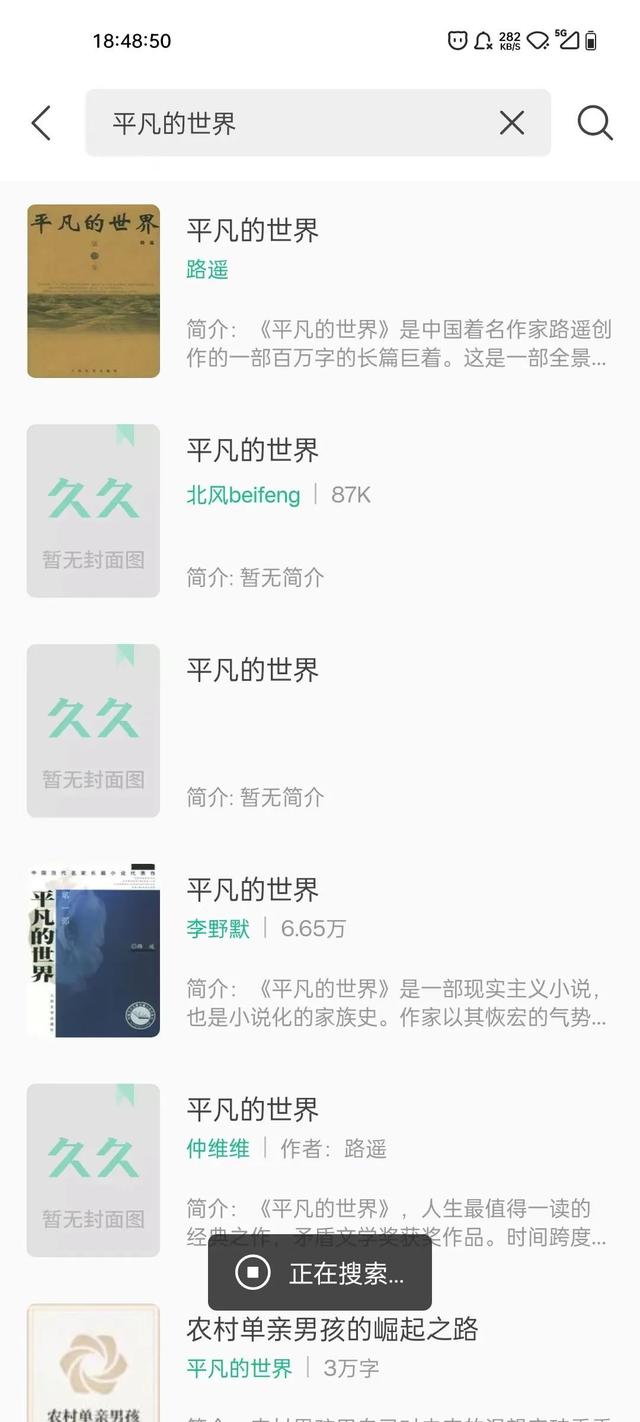
Task: Clear the search text 平凡的世界
Action: (x=511, y=123)
